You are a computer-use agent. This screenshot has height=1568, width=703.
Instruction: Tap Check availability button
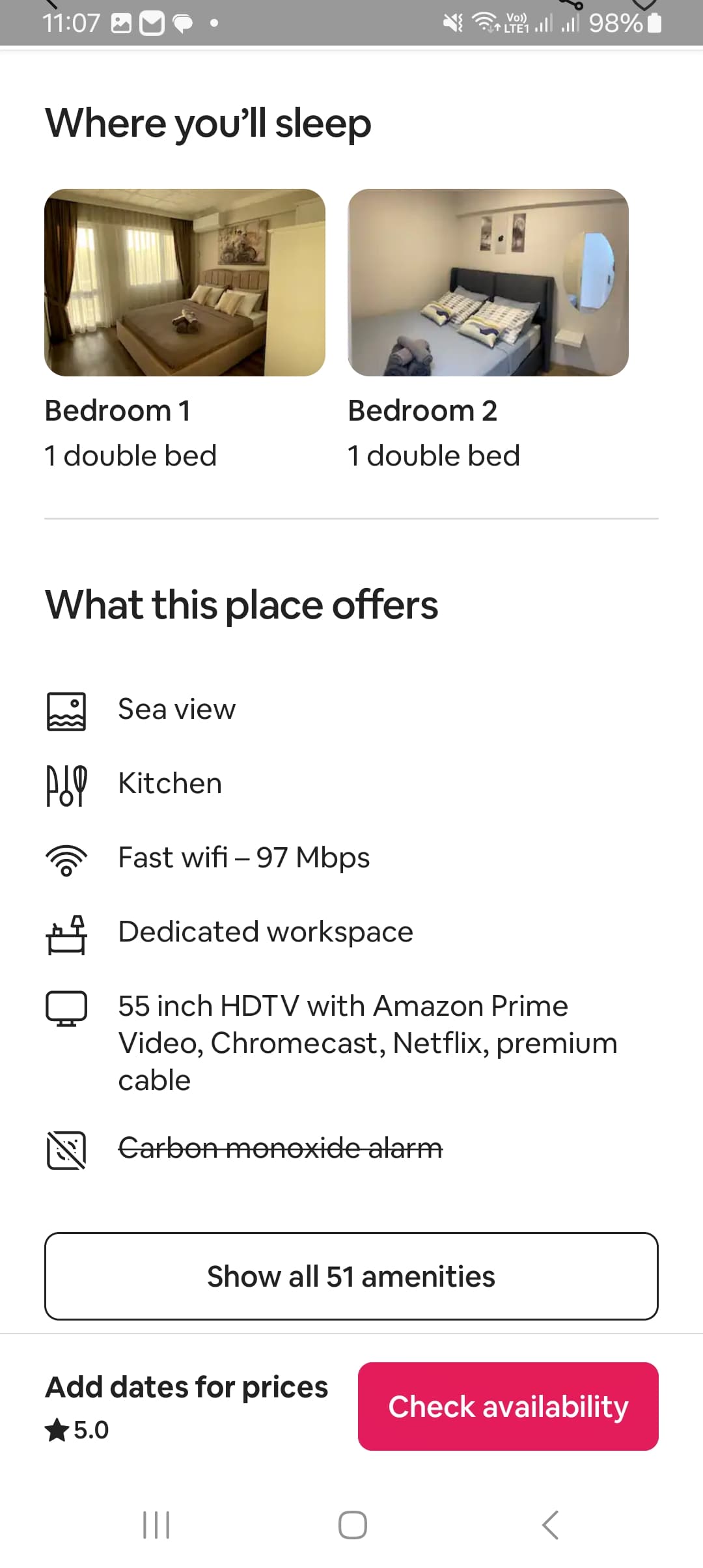pos(508,1407)
